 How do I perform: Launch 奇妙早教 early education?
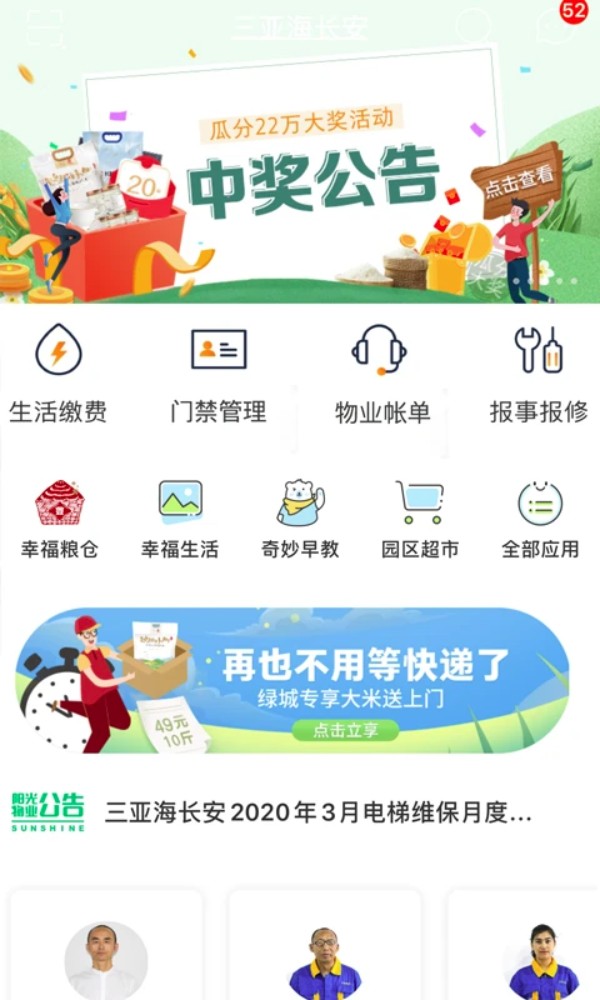tap(300, 518)
